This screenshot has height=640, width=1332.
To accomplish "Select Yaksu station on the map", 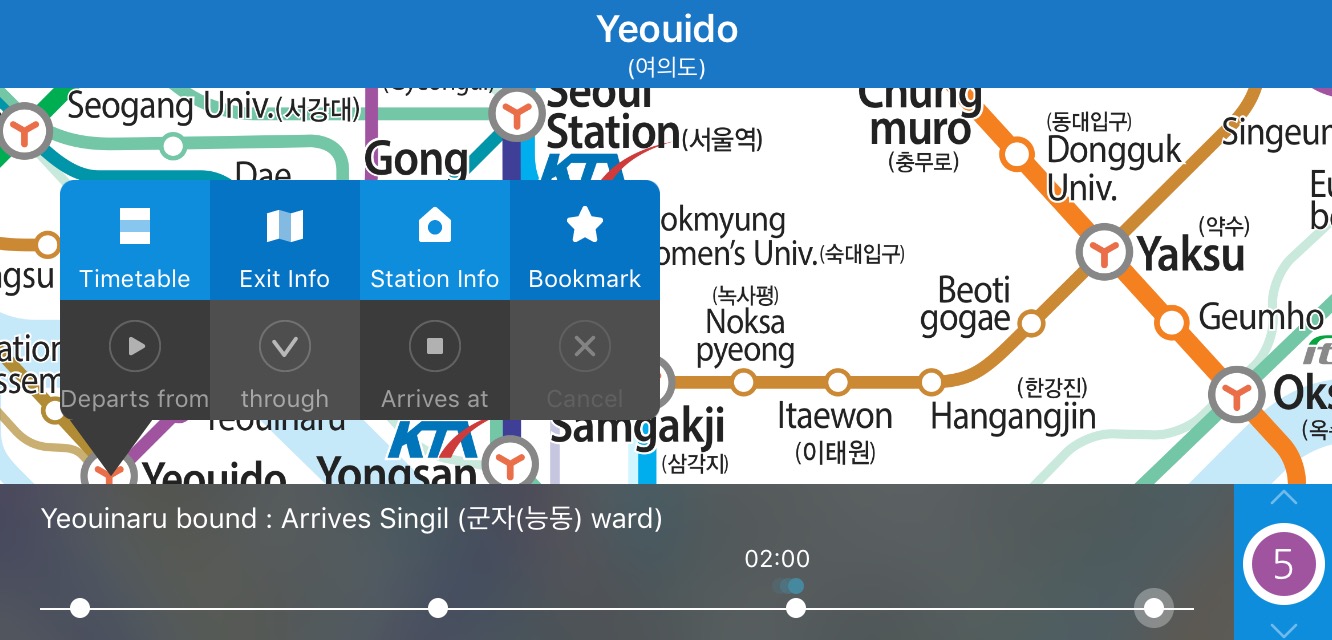I will coord(1104,252).
